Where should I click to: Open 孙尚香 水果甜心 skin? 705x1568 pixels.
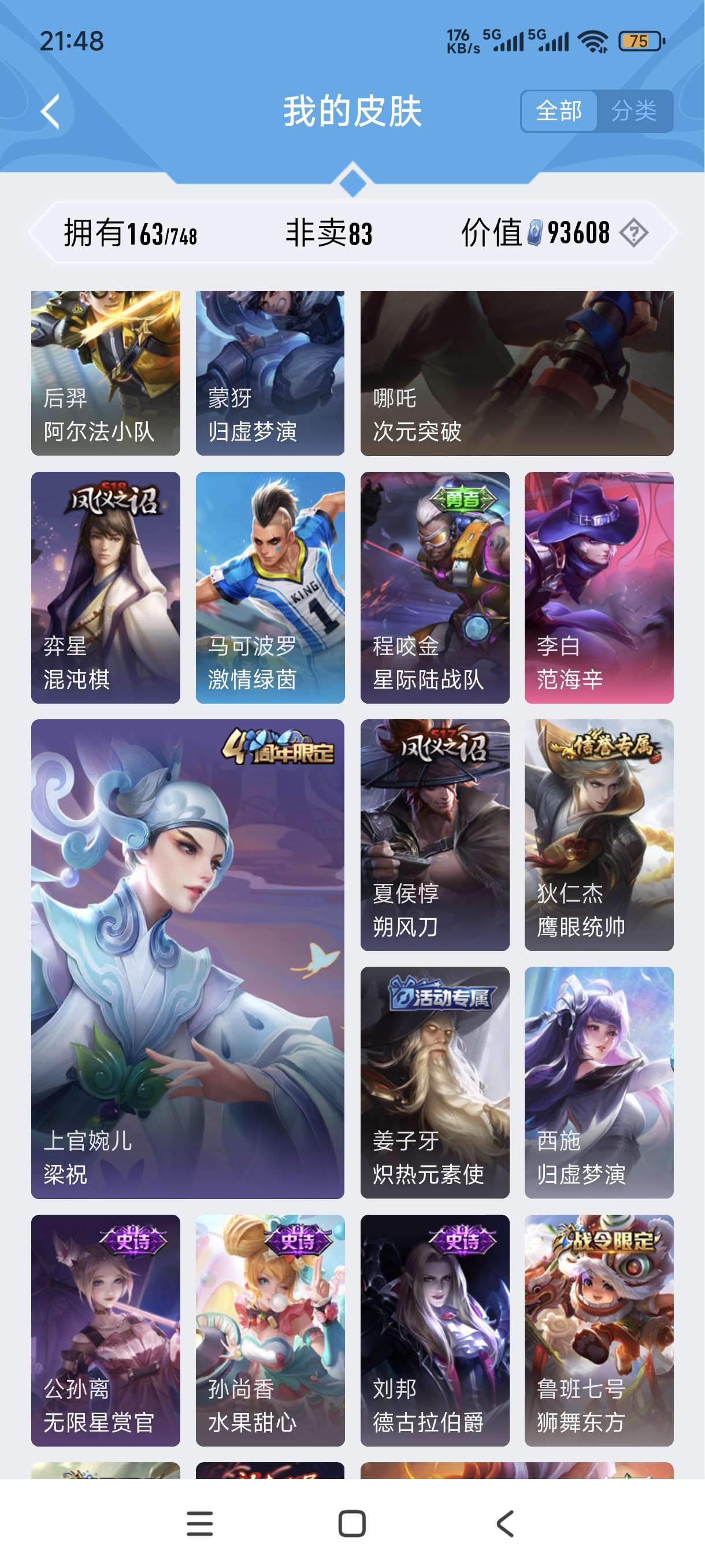tap(269, 1330)
